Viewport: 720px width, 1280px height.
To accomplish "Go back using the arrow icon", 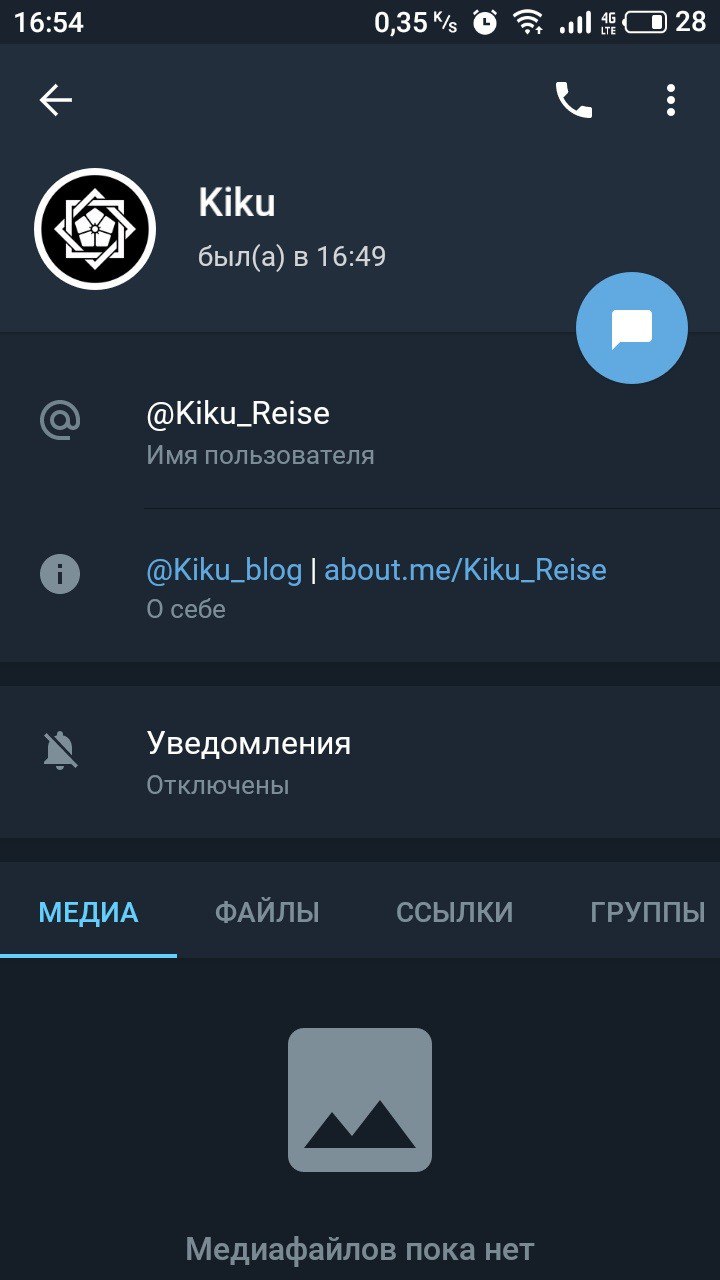I will (x=56, y=100).
